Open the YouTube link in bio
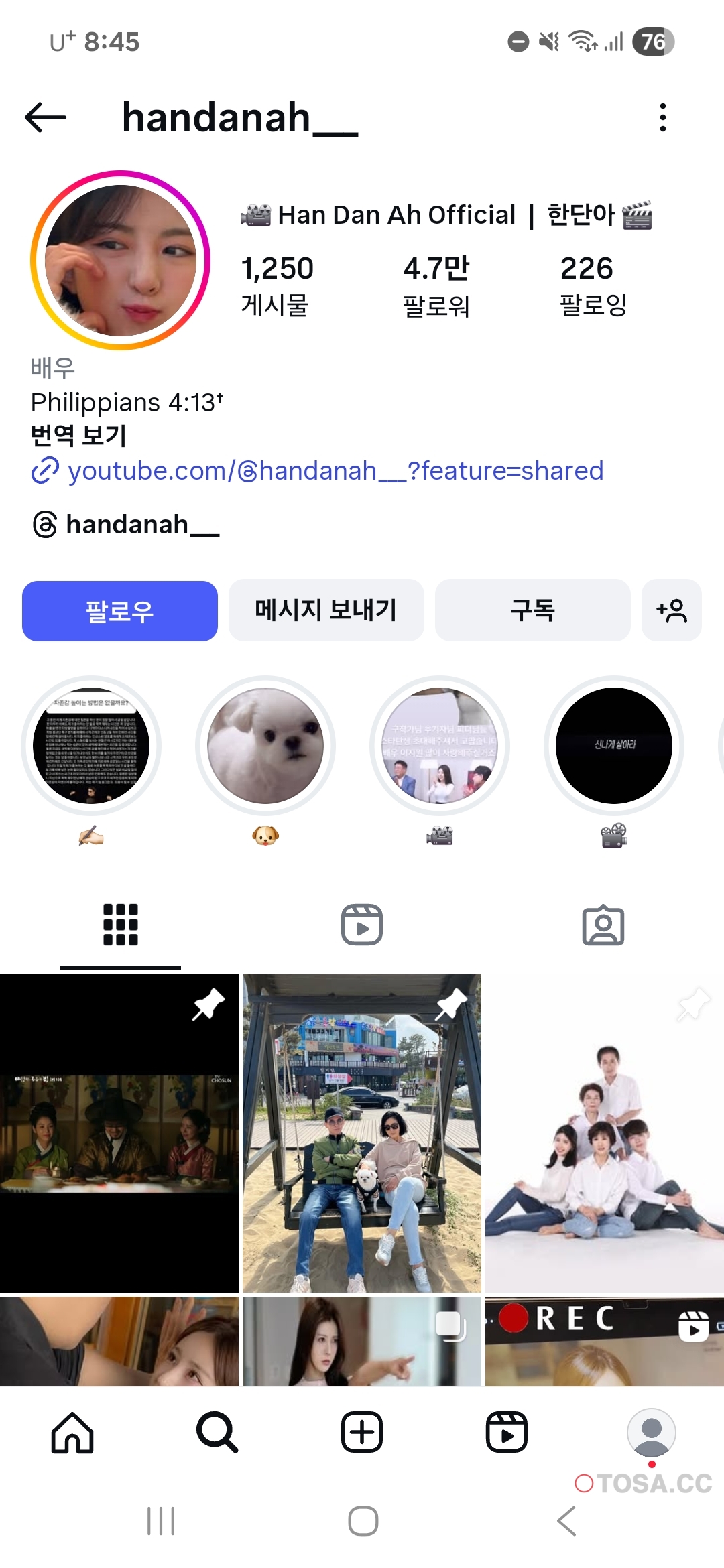Viewport: 724px width, 1568px height. click(335, 471)
